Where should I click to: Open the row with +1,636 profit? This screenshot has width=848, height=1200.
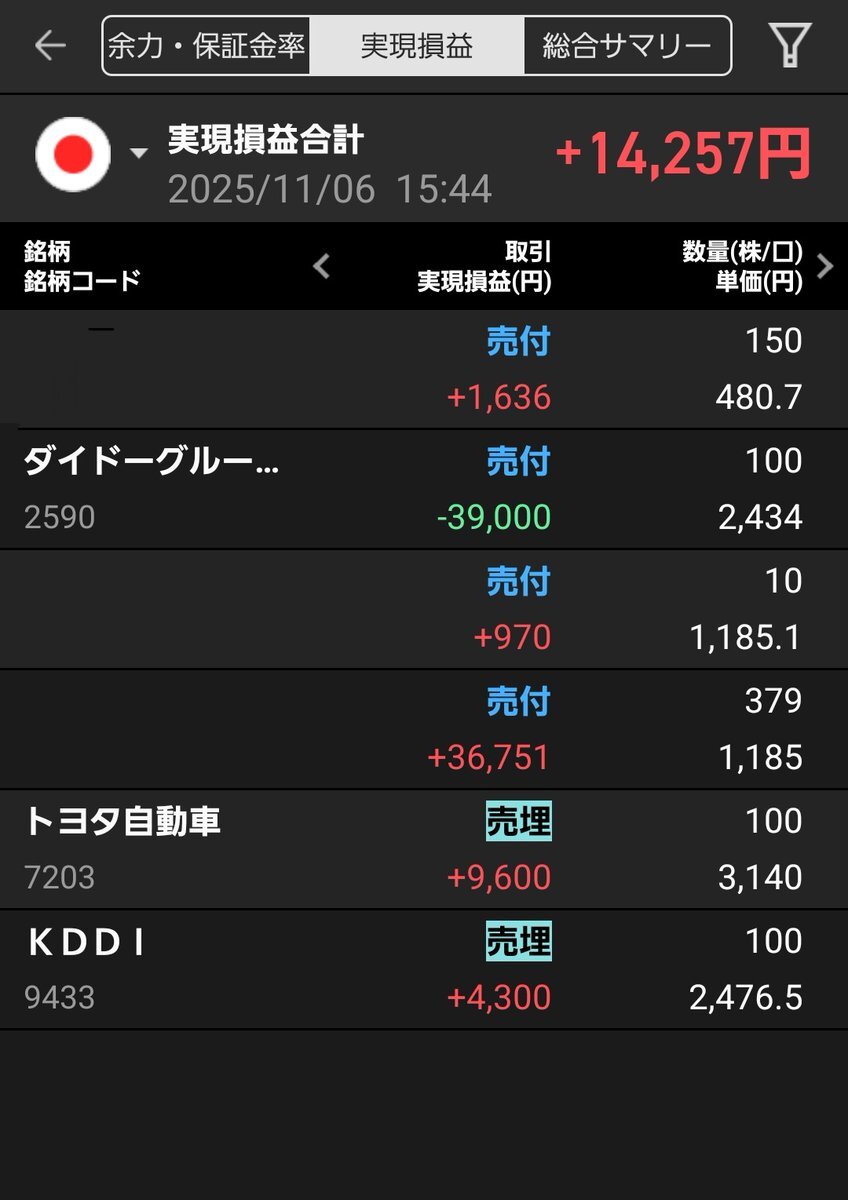424,369
